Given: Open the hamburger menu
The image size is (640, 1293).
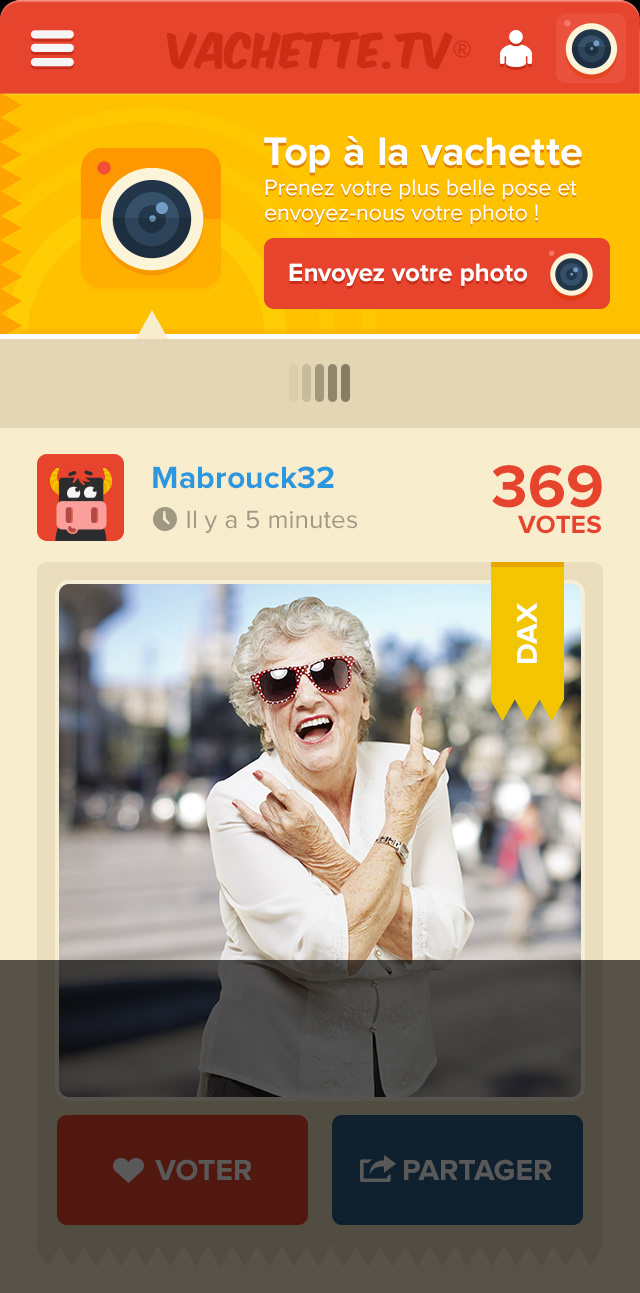Looking at the screenshot, I should point(52,48).
